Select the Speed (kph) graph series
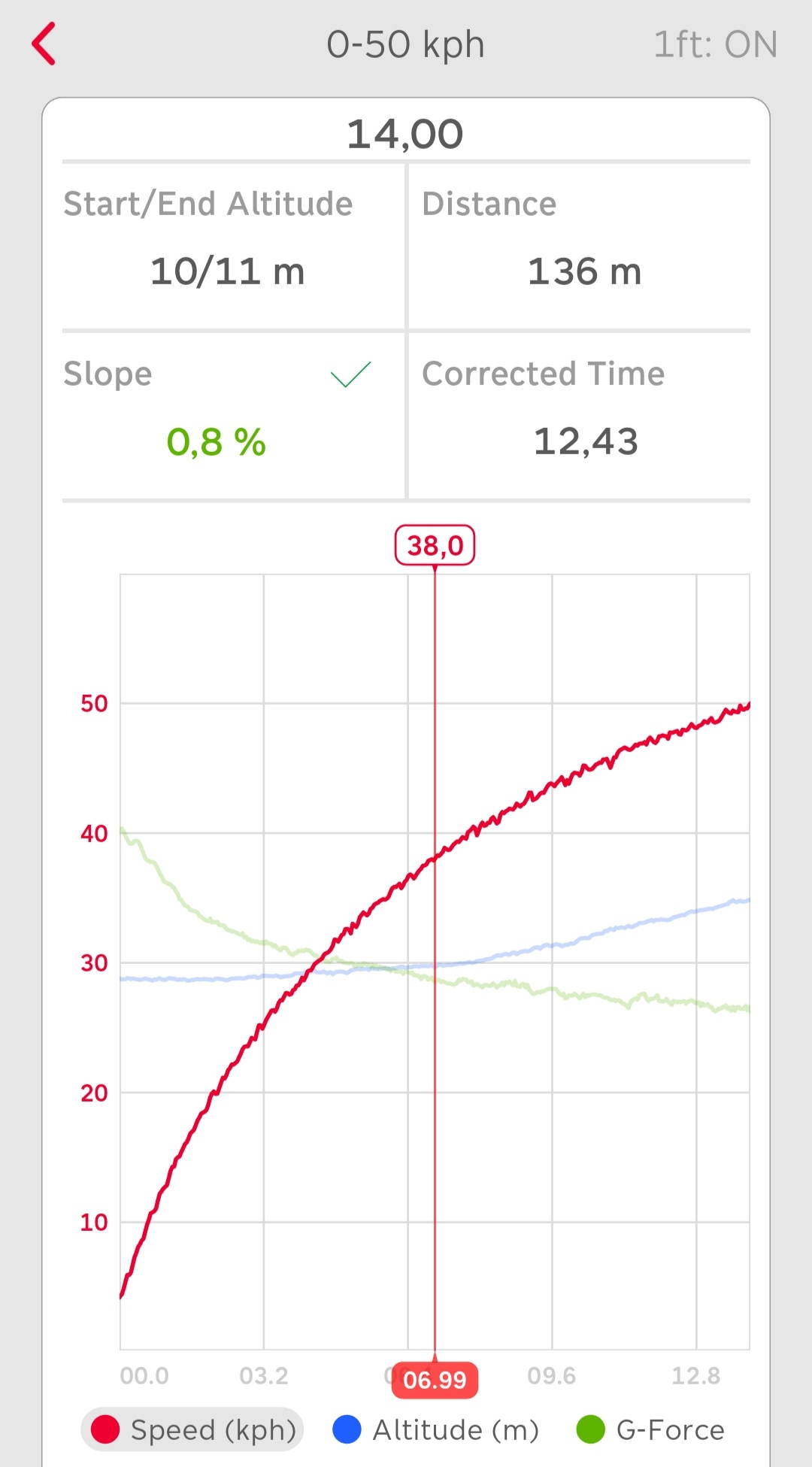The image size is (812, 1467). [192, 1429]
